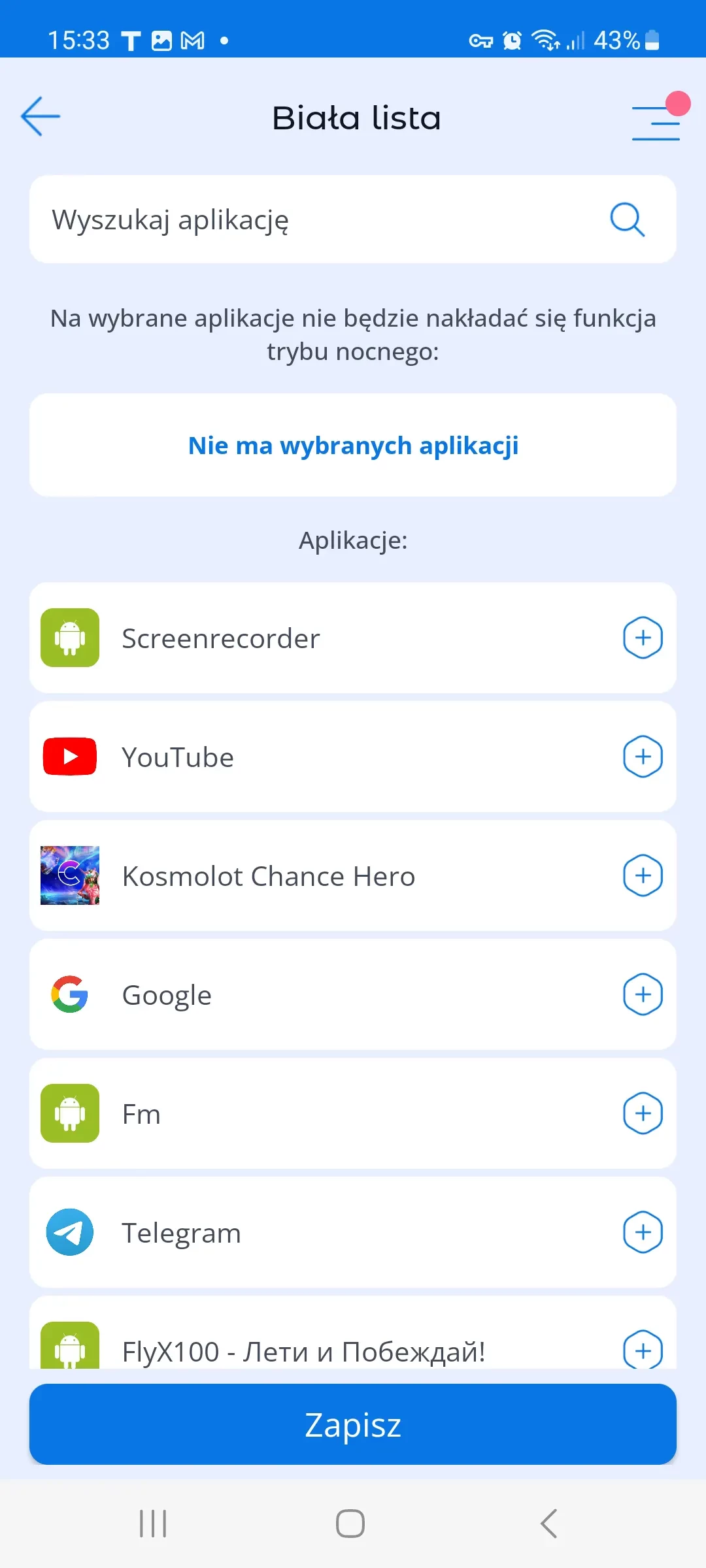Tap the magnifier search icon
Screen dimensions: 706x1568
627,220
